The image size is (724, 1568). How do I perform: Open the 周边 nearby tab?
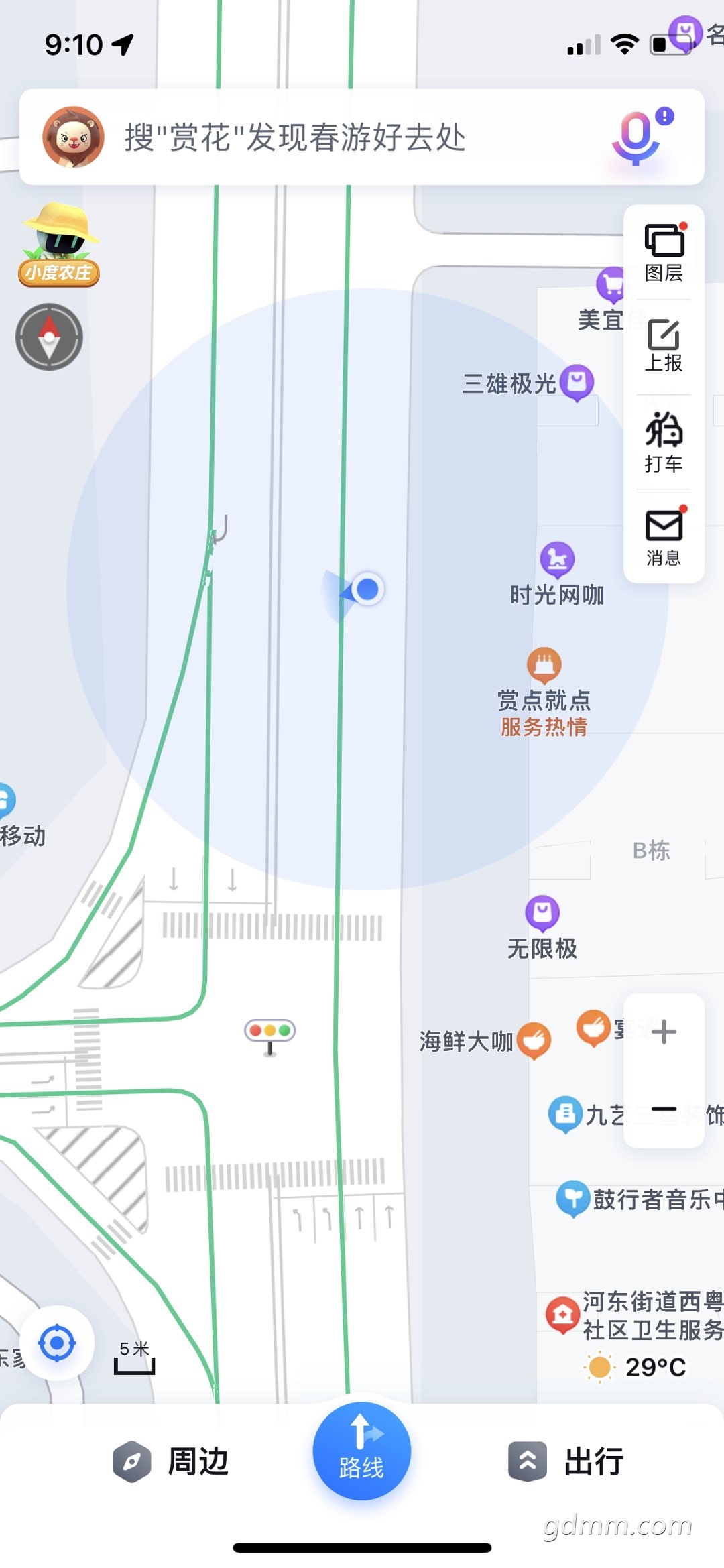click(x=171, y=1461)
